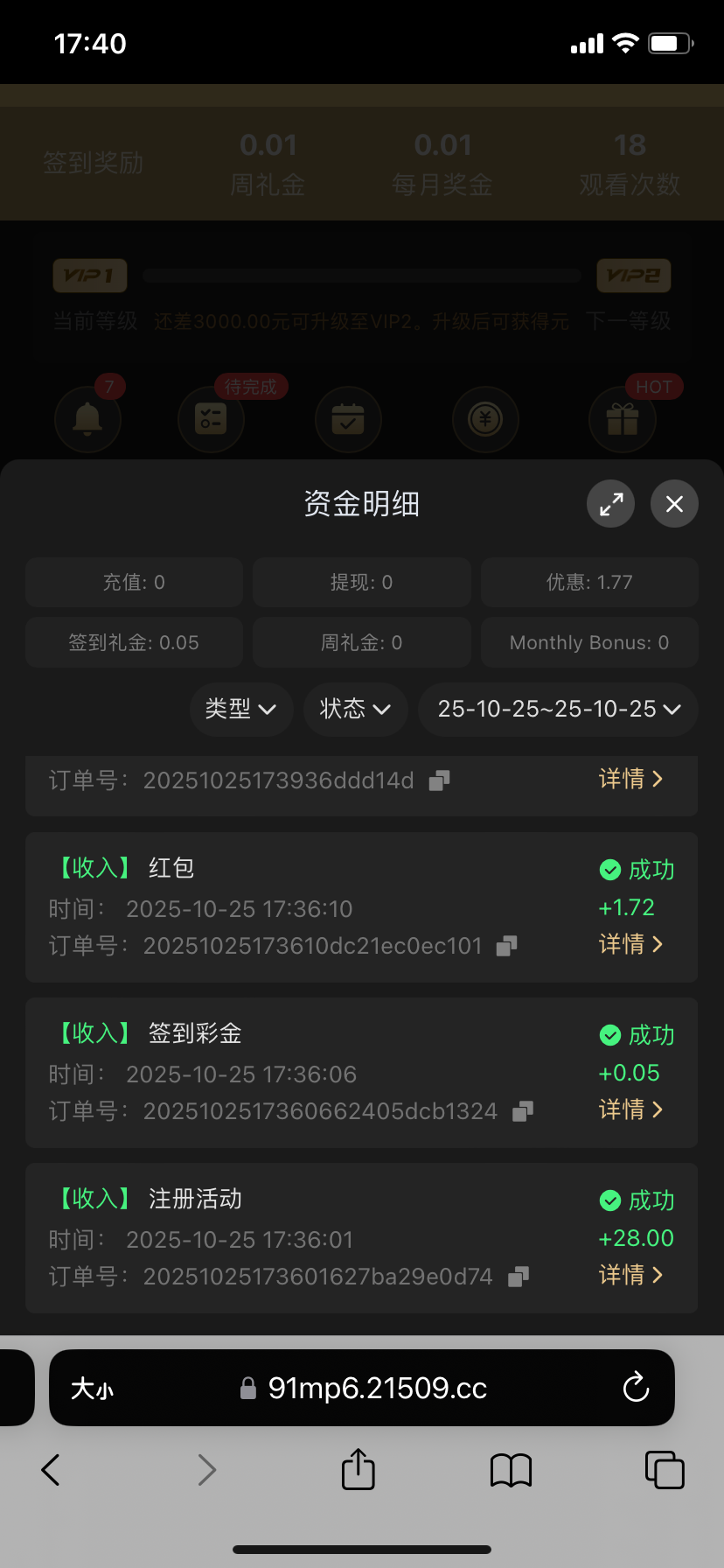Open 详情 for order 20251025173936ddd14d
The image size is (724, 1568).
click(630, 779)
